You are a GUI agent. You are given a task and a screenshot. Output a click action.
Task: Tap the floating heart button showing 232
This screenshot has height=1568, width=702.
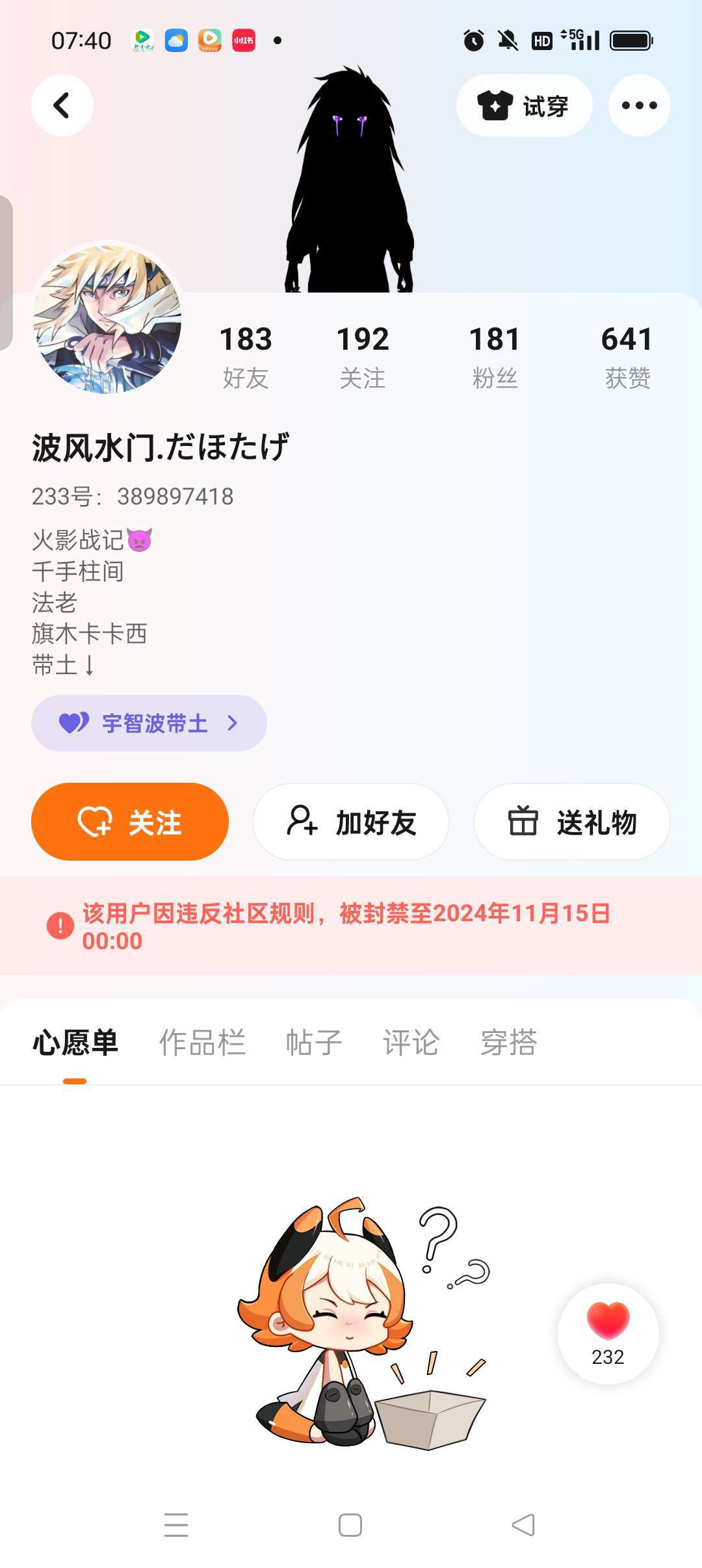pyautogui.click(x=608, y=1333)
